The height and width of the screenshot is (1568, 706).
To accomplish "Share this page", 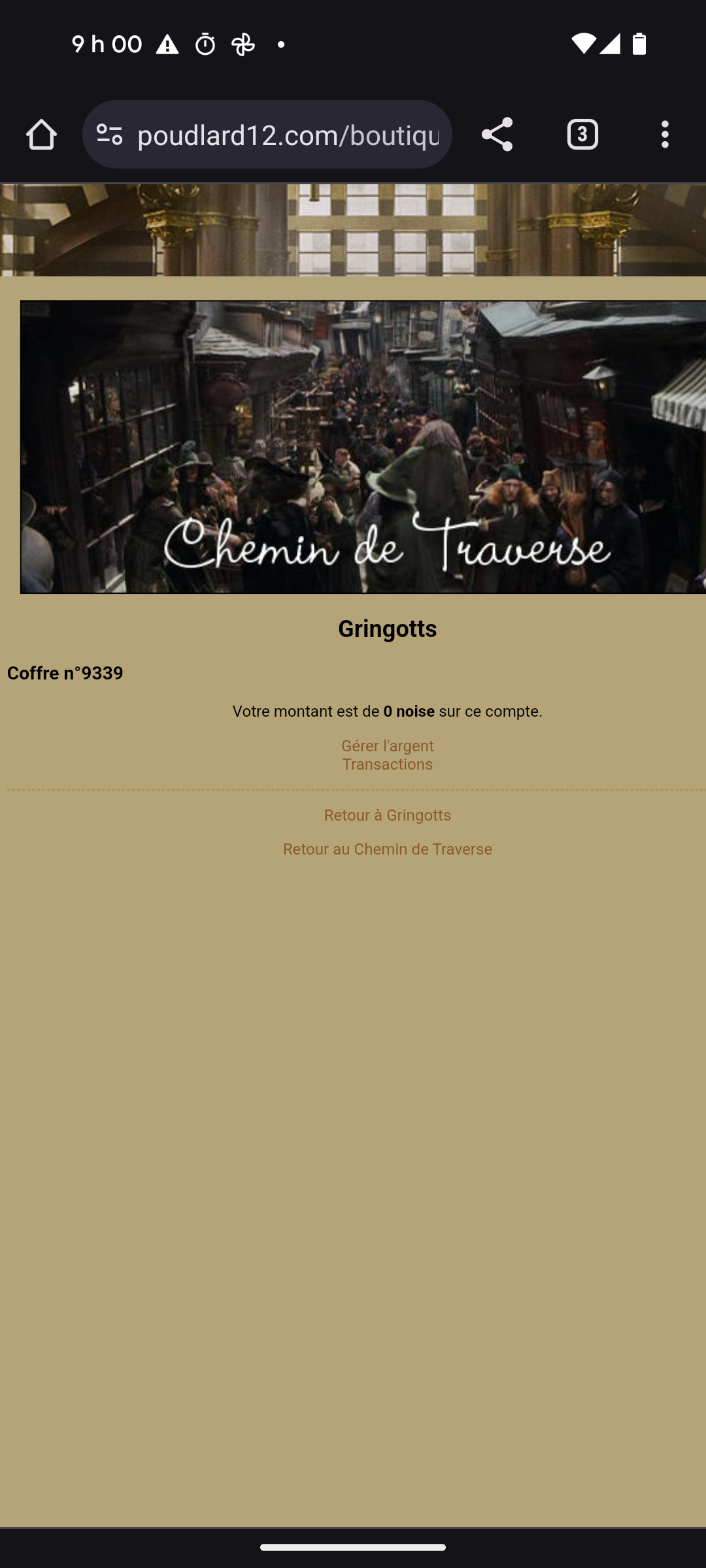I will pos(497,135).
